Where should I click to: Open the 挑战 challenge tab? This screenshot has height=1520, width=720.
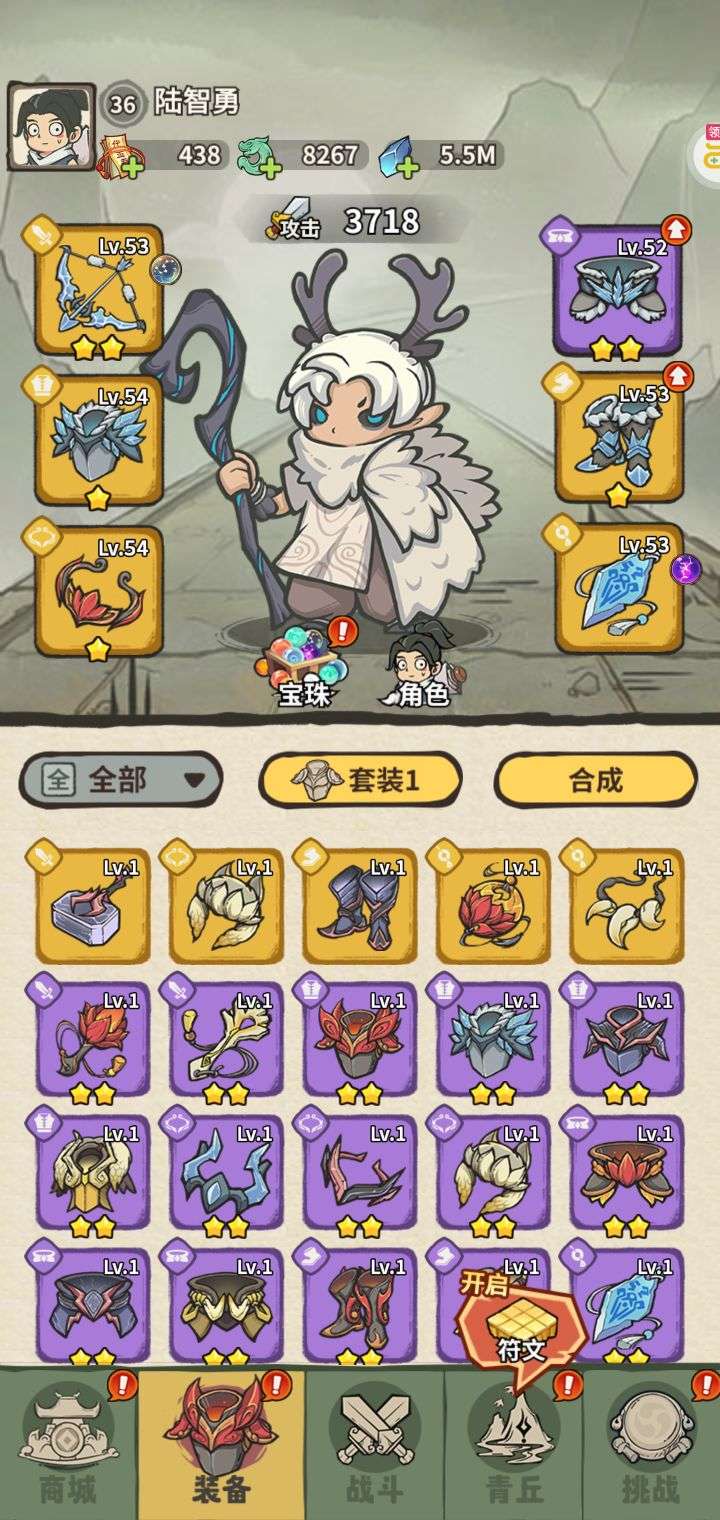click(x=650, y=1446)
